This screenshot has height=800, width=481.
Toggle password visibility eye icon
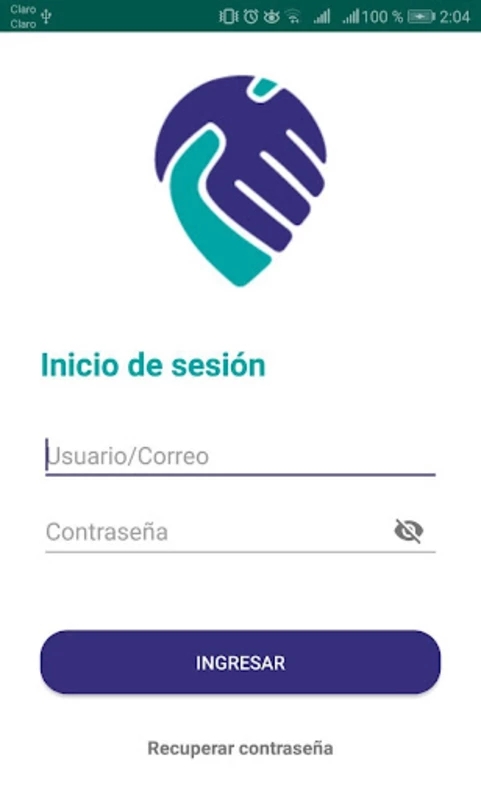click(x=409, y=531)
